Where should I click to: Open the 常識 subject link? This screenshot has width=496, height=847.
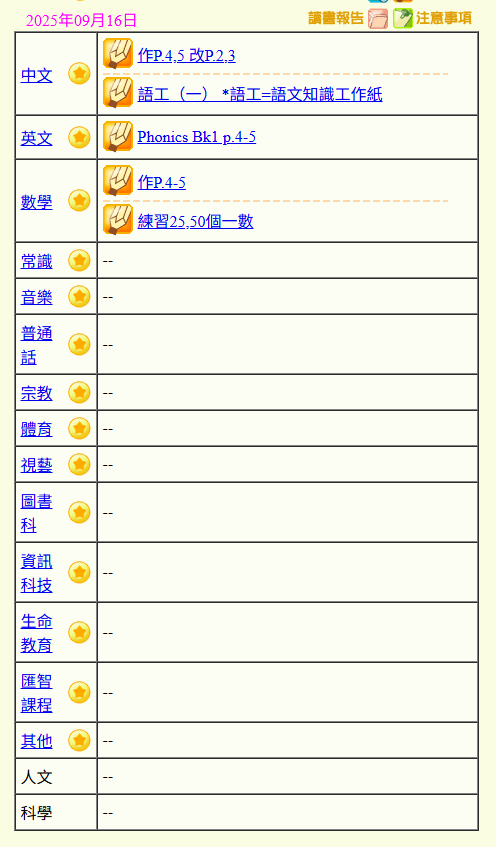37,261
